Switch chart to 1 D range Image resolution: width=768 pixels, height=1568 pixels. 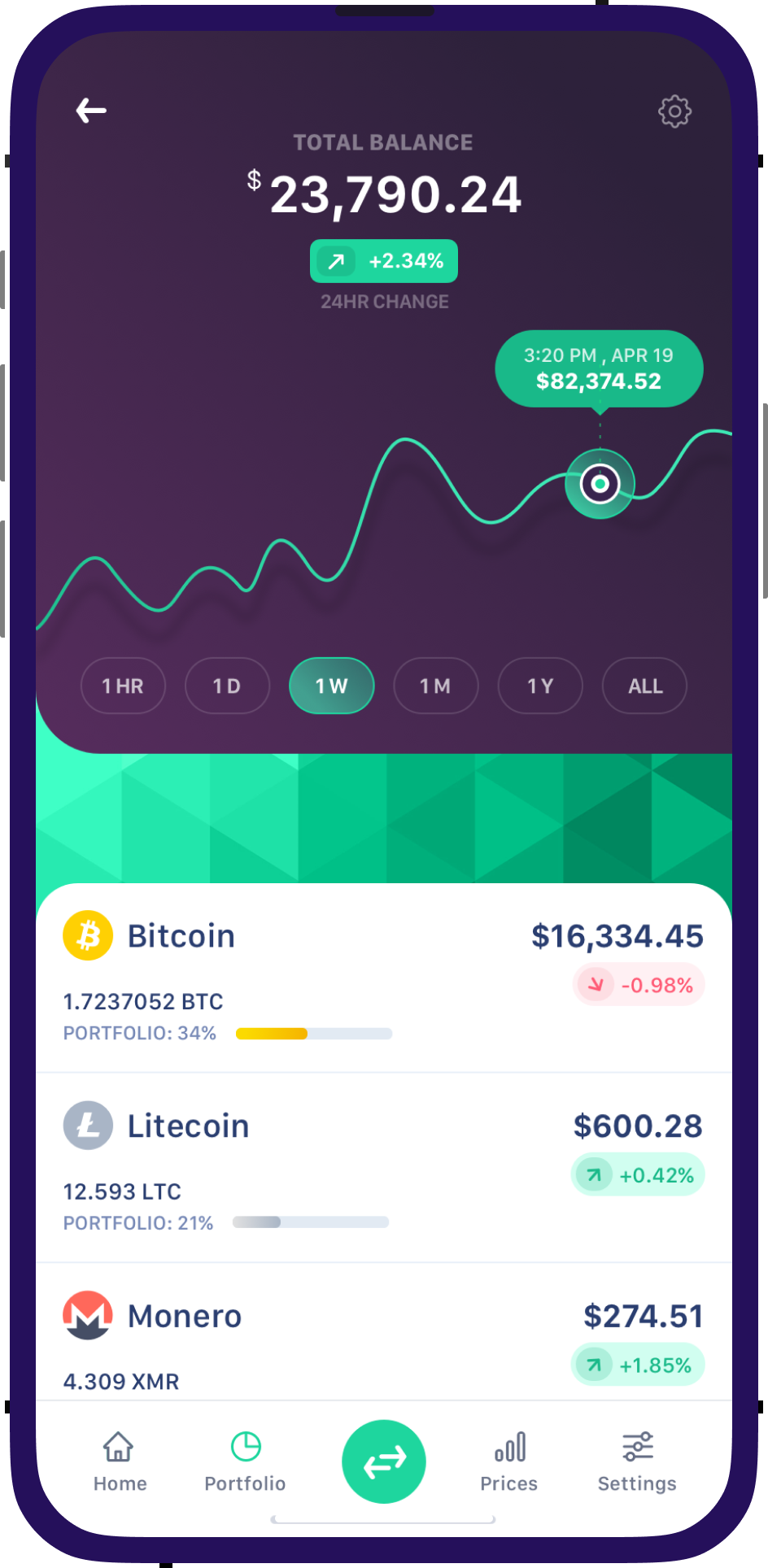point(227,686)
